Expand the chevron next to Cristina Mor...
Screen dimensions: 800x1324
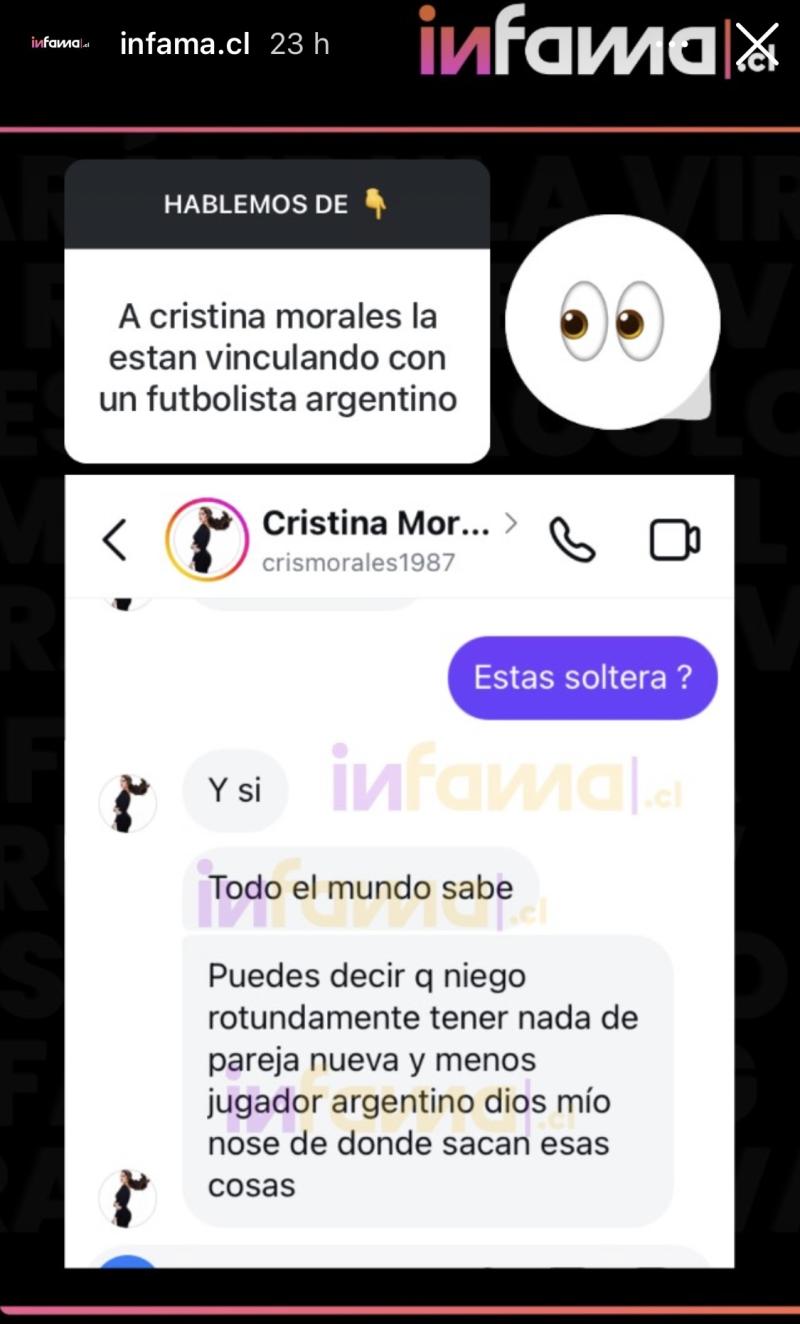pos(513,522)
